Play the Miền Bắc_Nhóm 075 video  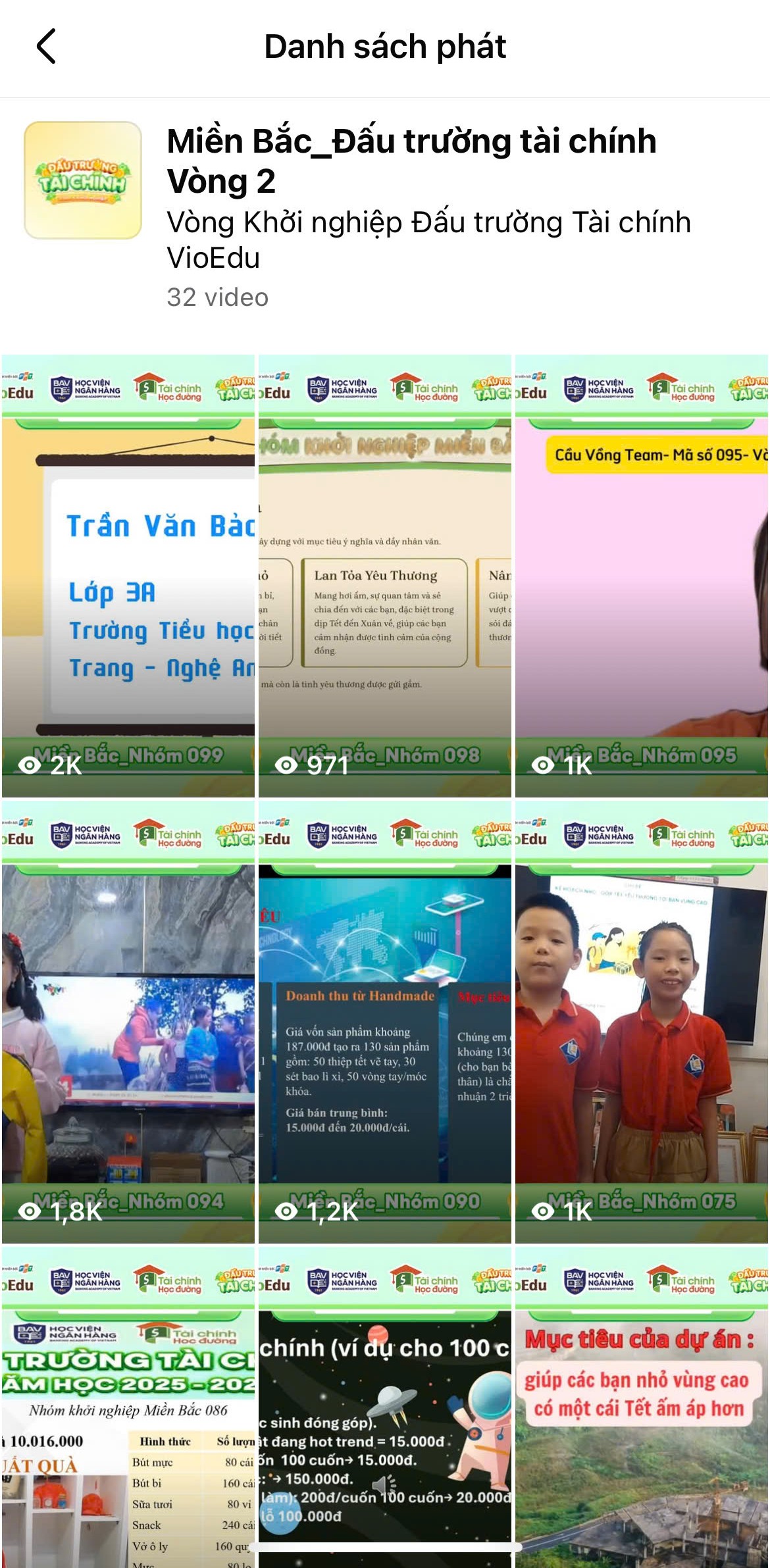click(641, 1021)
